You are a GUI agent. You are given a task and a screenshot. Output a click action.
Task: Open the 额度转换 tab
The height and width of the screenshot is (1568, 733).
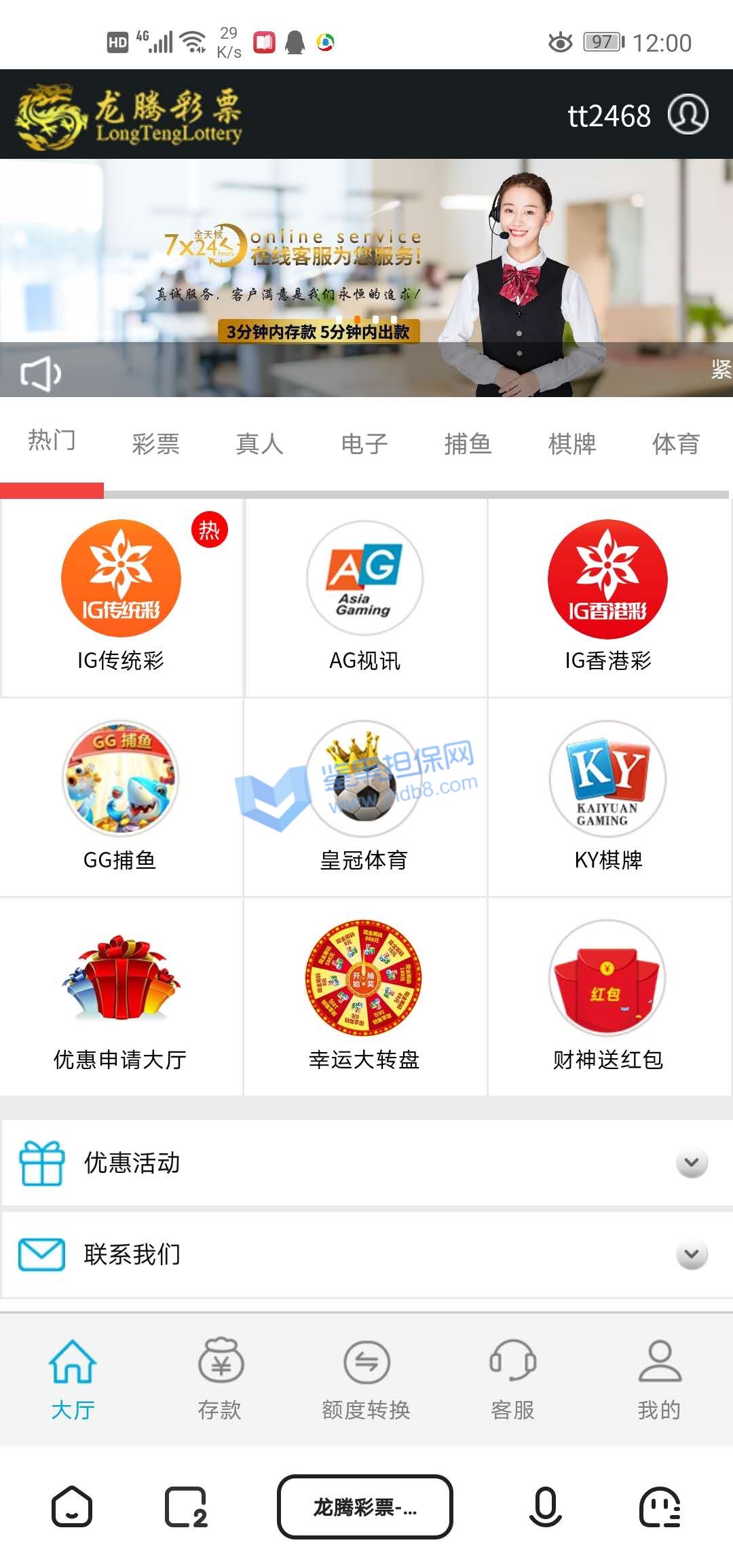[366, 1379]
